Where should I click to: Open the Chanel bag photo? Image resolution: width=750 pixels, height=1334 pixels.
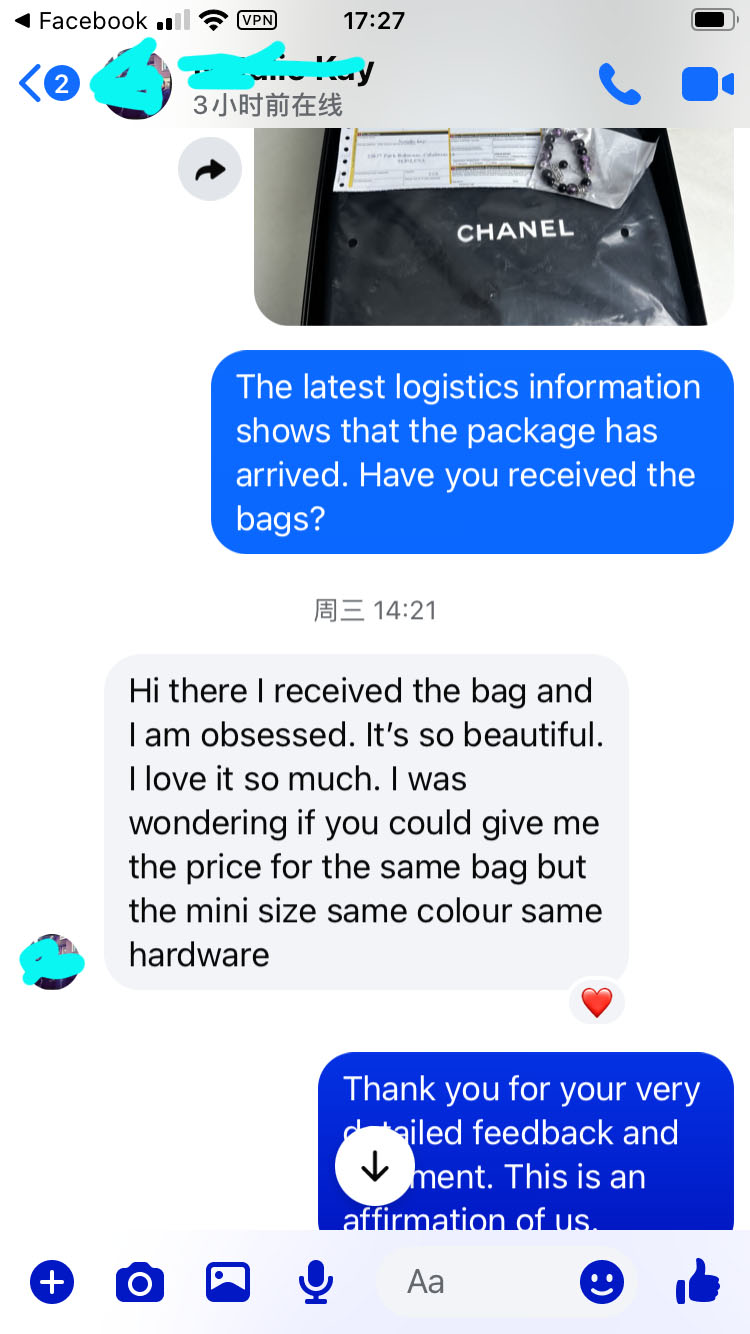coord(494,225)
